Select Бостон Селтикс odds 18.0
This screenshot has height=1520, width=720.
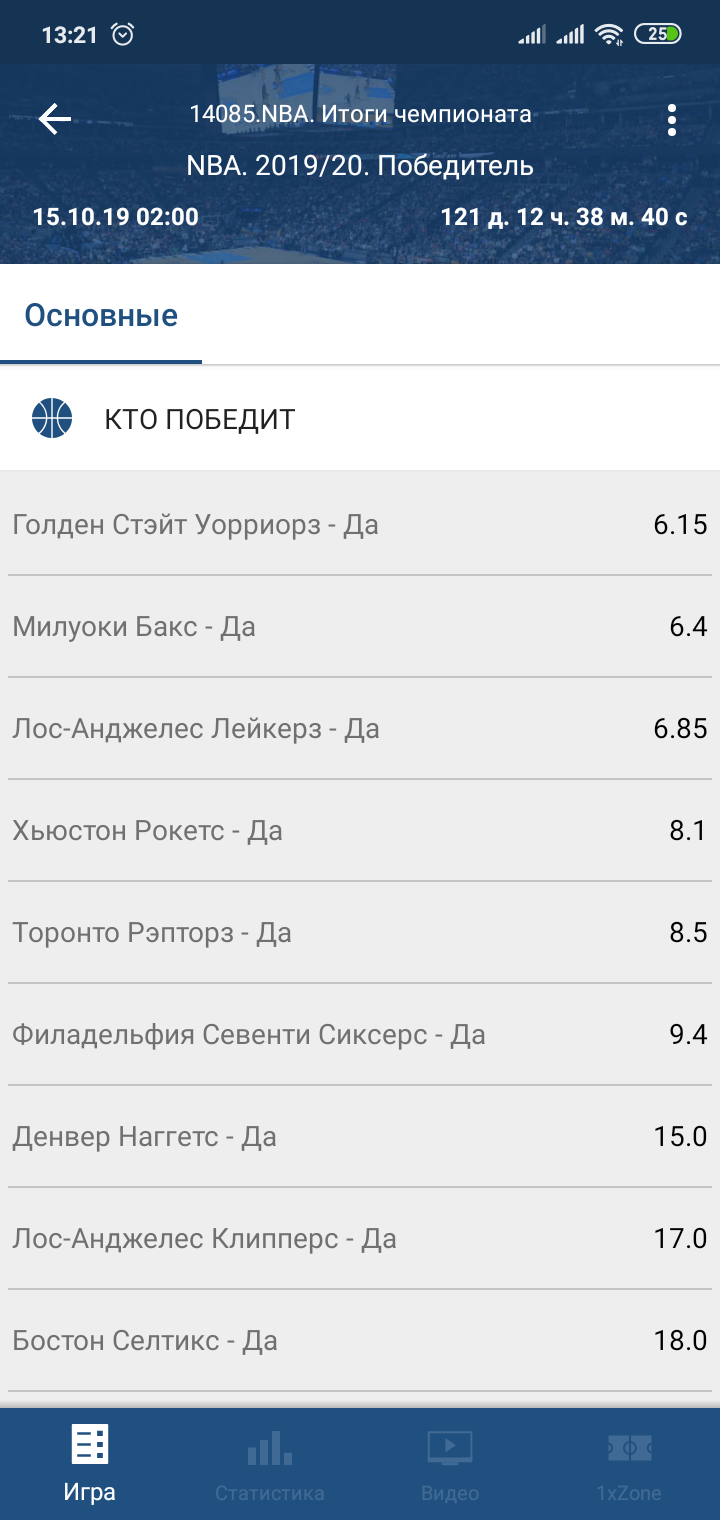[x=360, y=1341]
